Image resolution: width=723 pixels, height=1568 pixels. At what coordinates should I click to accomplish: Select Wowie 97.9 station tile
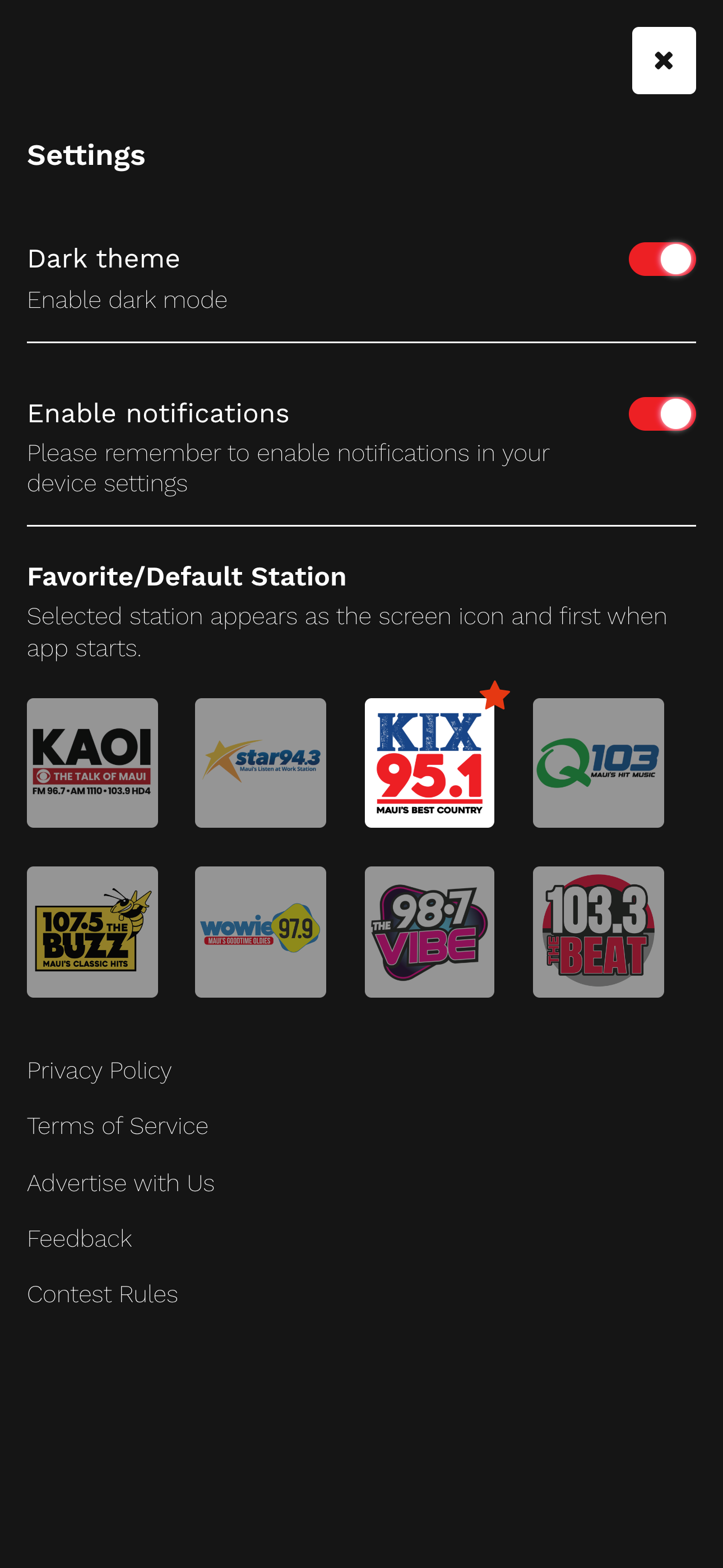point(261,932)
